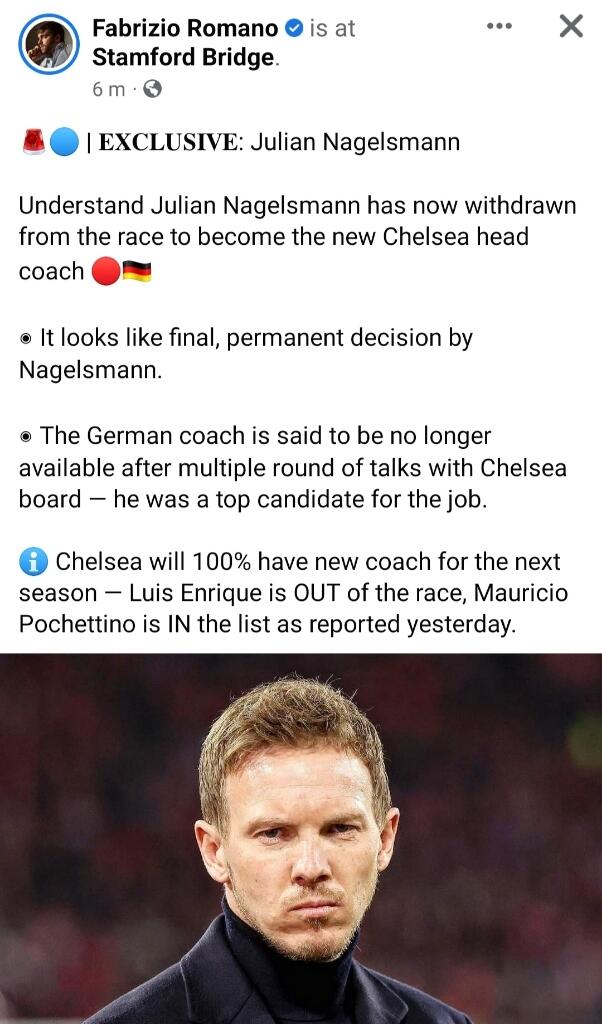Open Fabrizio Romano's profile picture
The width and height of the screenshot is (602, 1024).
click(x=48, y=44)
